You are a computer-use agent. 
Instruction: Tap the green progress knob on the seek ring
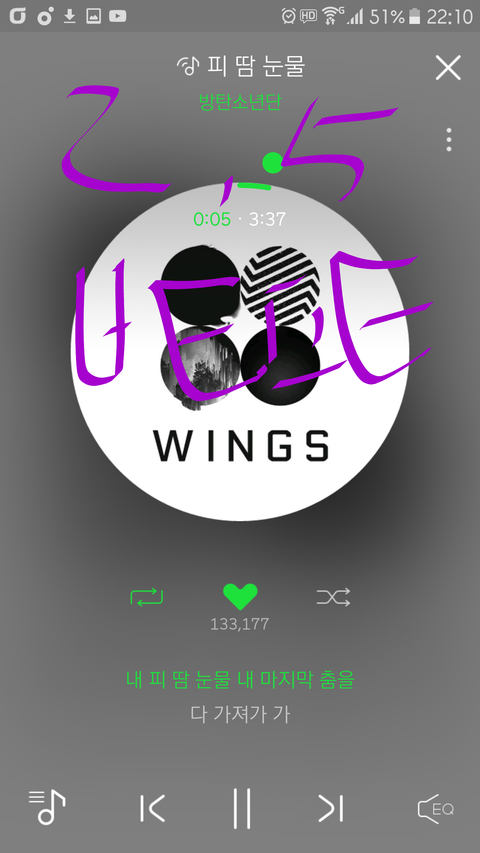[x=272, y=162]
